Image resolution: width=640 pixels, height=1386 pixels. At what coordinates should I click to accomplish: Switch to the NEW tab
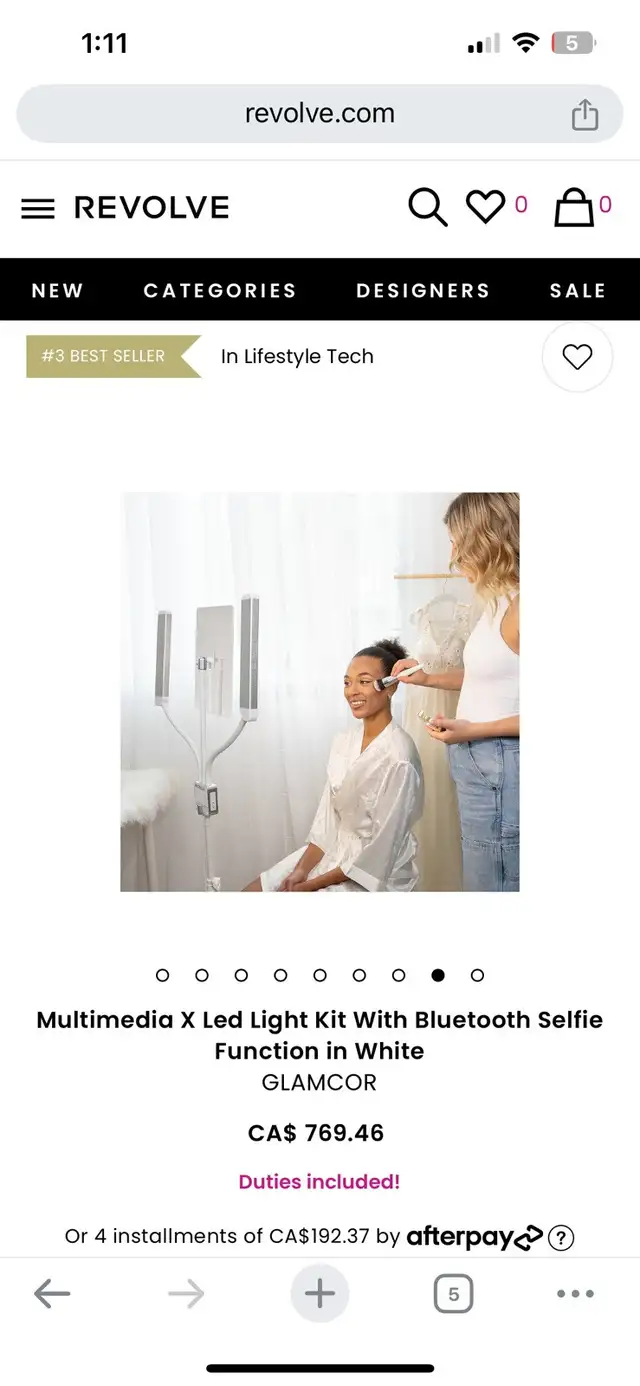(x=58, y=290)
